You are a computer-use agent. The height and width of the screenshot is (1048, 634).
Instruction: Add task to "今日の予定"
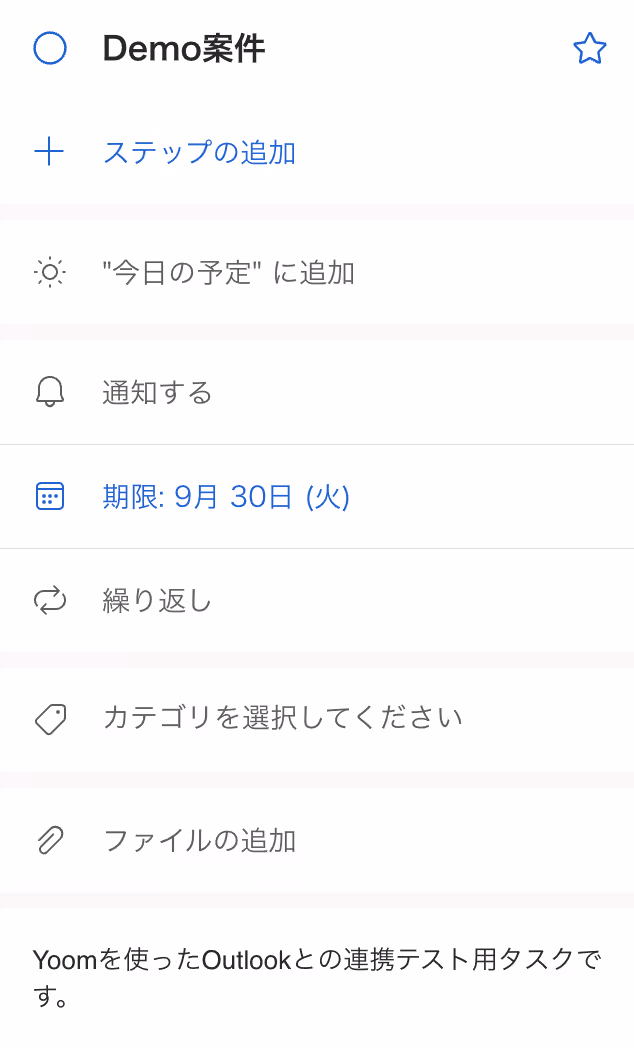pos(228,273)
